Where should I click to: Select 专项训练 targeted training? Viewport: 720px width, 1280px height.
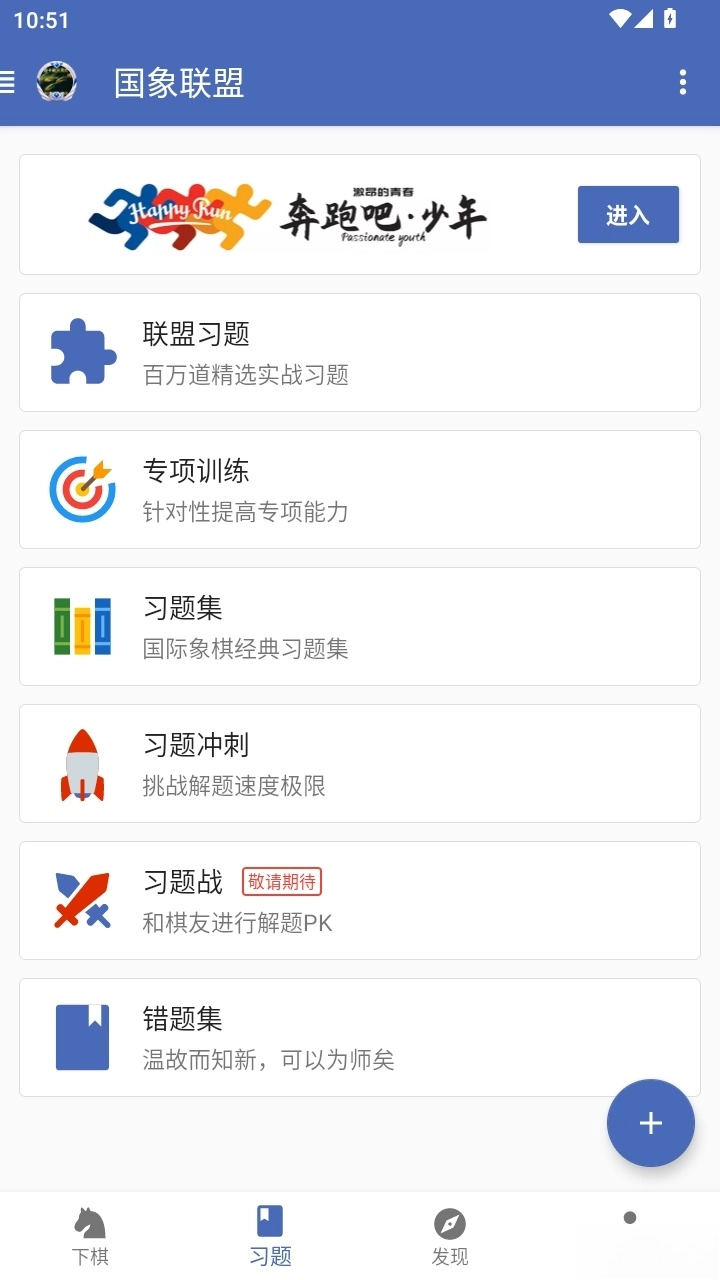pyautogui.click(x=360, y=489)
